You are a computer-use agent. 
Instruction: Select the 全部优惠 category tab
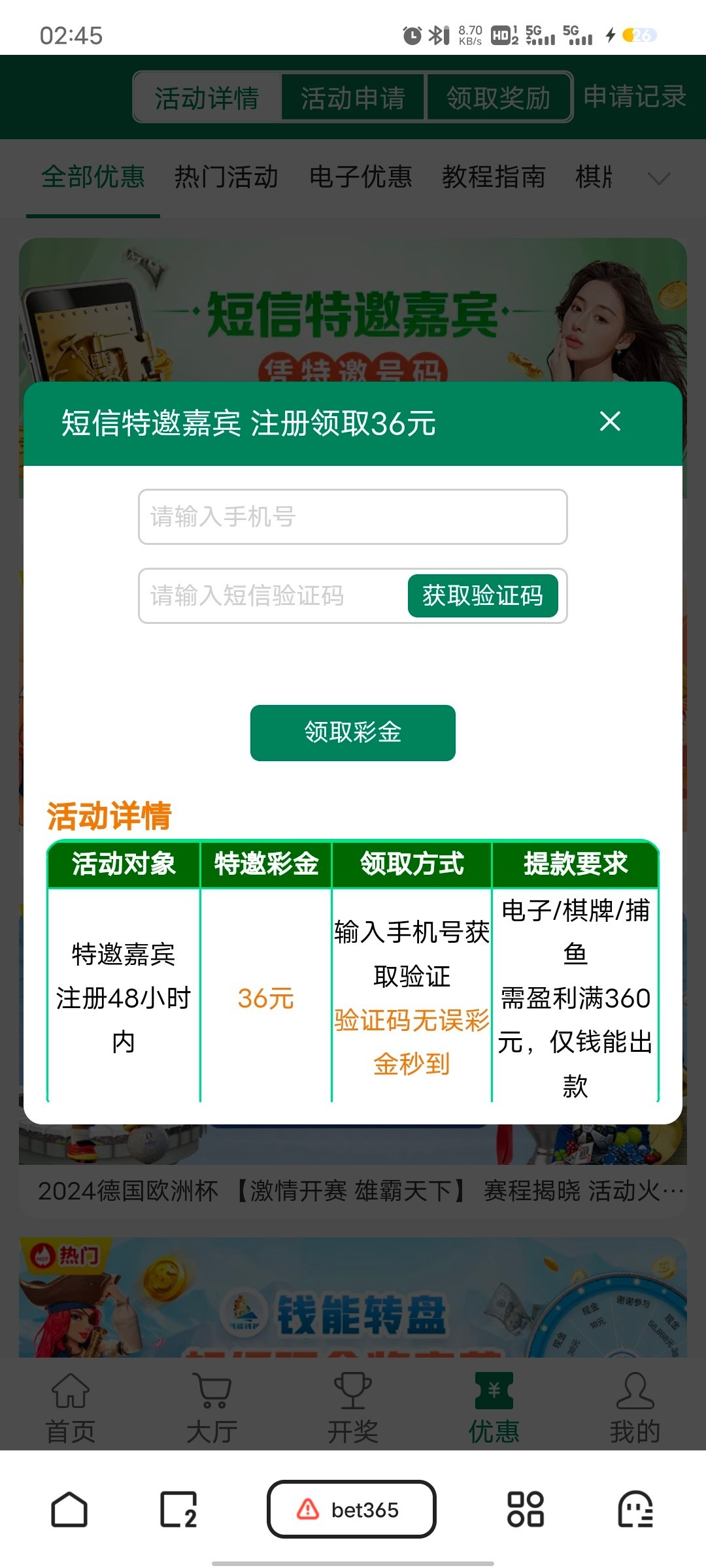click(x=93, y=177)
